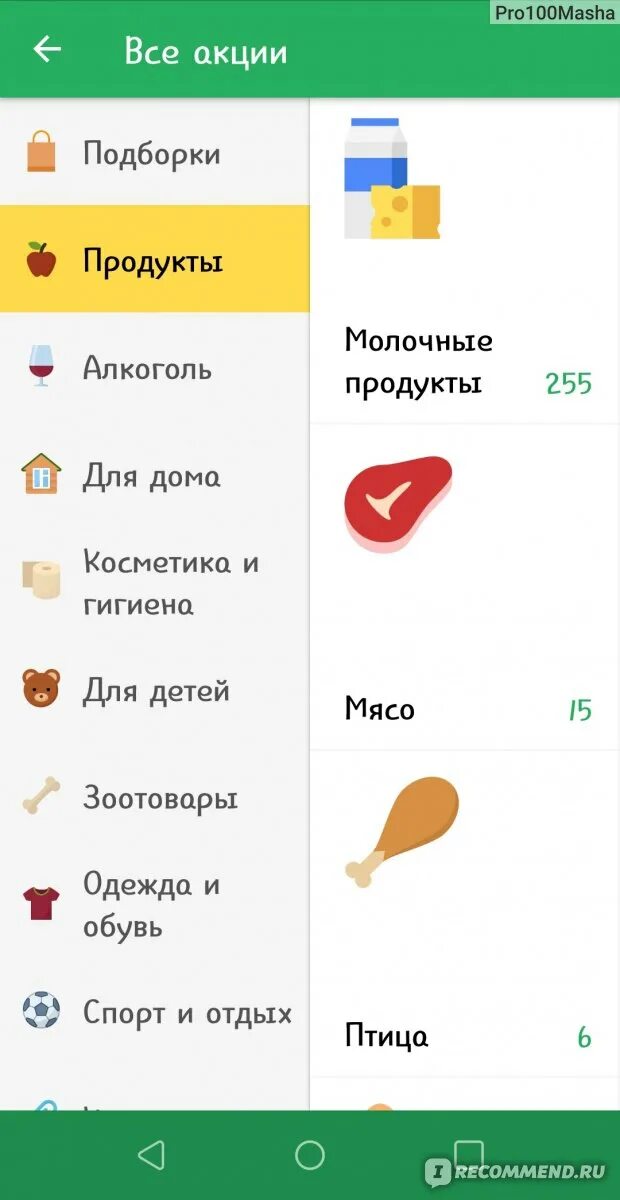
Task: Go back from Все акции screen
Action: [47, 50]
